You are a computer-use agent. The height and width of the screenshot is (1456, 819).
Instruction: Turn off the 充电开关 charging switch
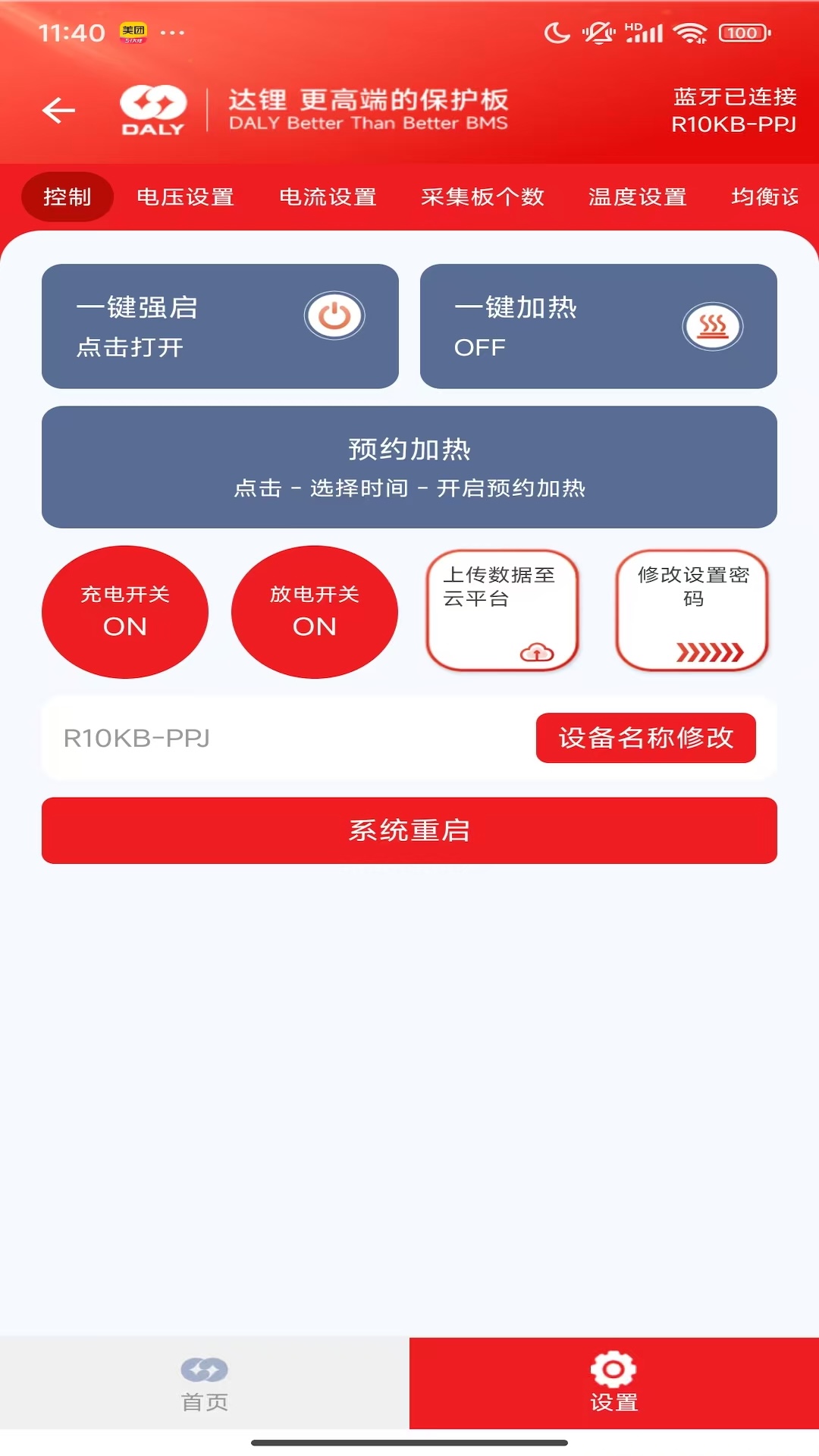(x=125, y=611)
